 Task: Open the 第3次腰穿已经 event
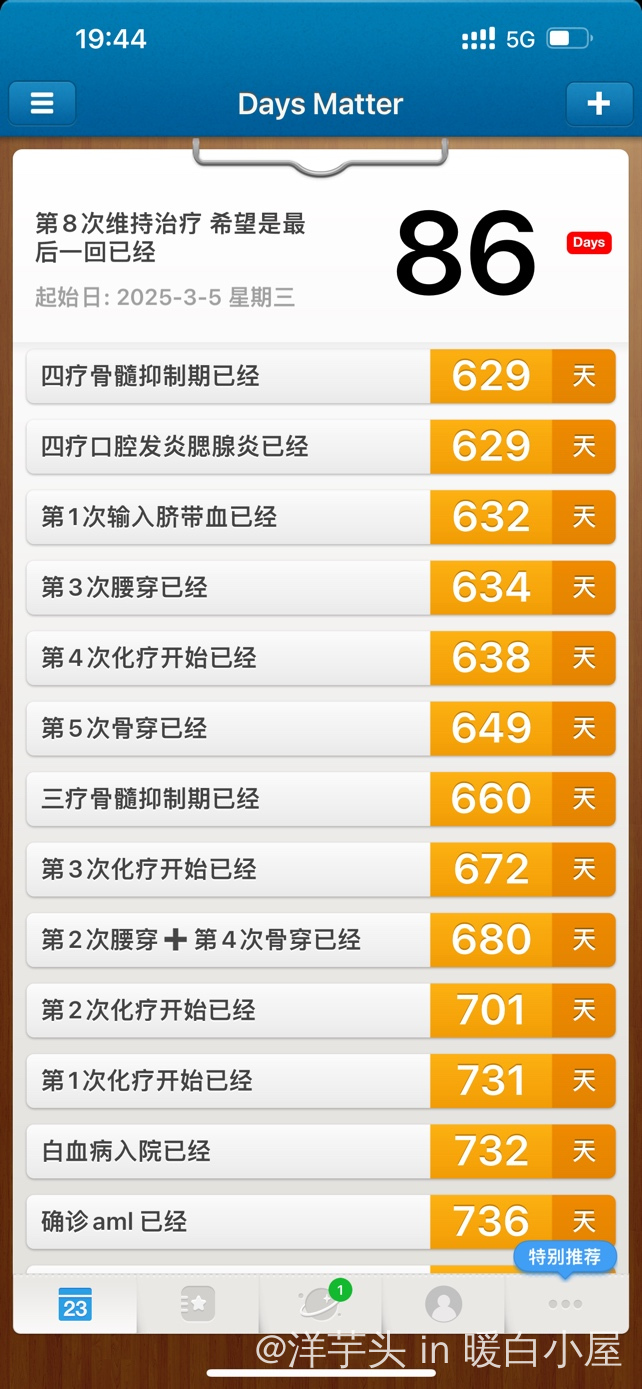[321, 588]
